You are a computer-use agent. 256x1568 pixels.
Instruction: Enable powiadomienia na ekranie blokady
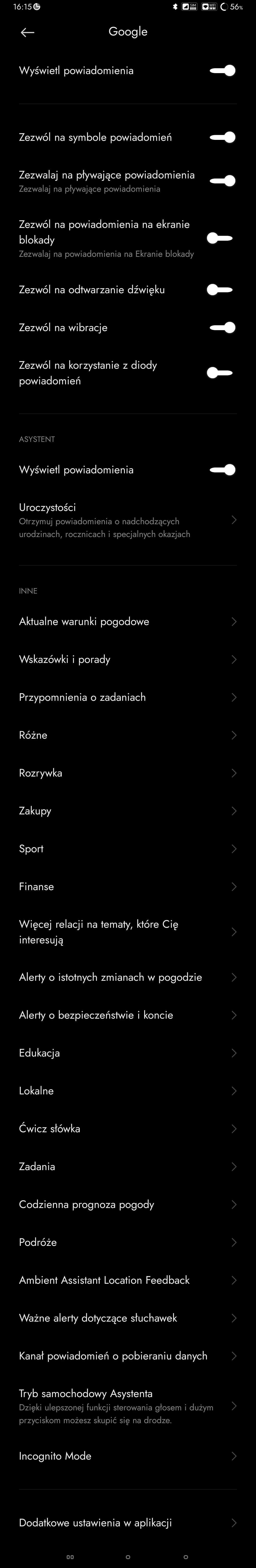(220, 238)
